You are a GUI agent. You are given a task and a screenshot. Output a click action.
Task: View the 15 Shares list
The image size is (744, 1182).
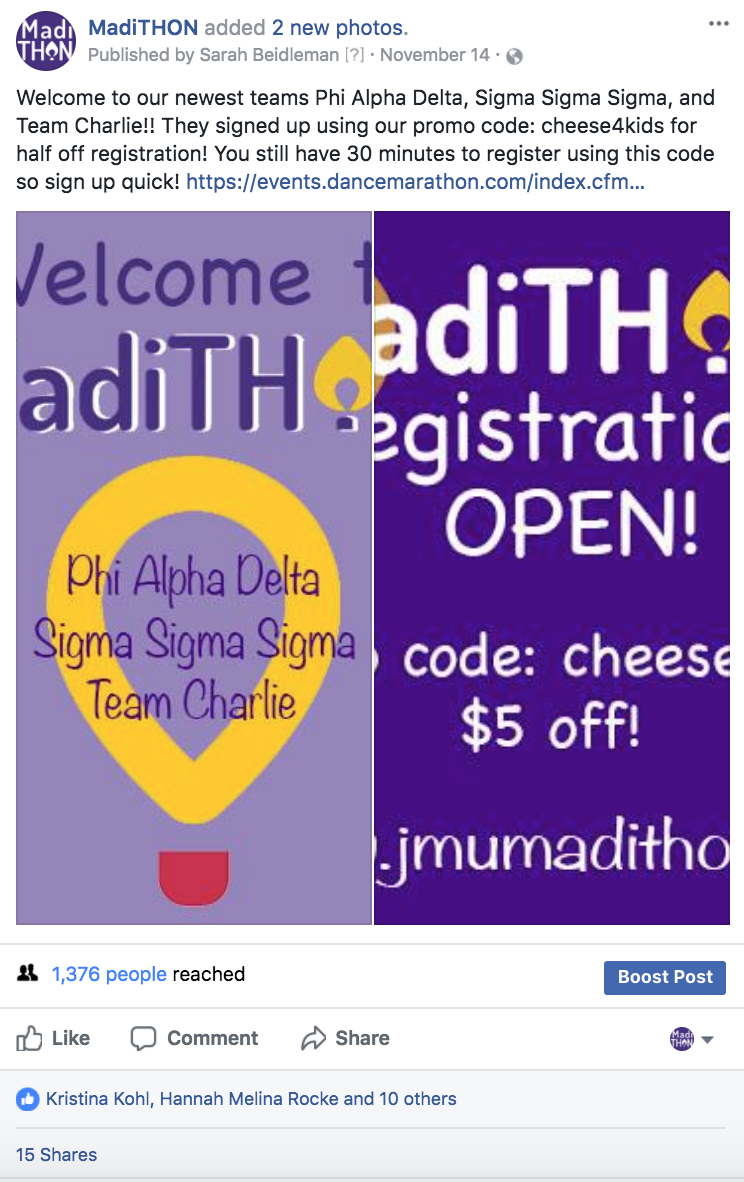click(x=57, y=1155)
